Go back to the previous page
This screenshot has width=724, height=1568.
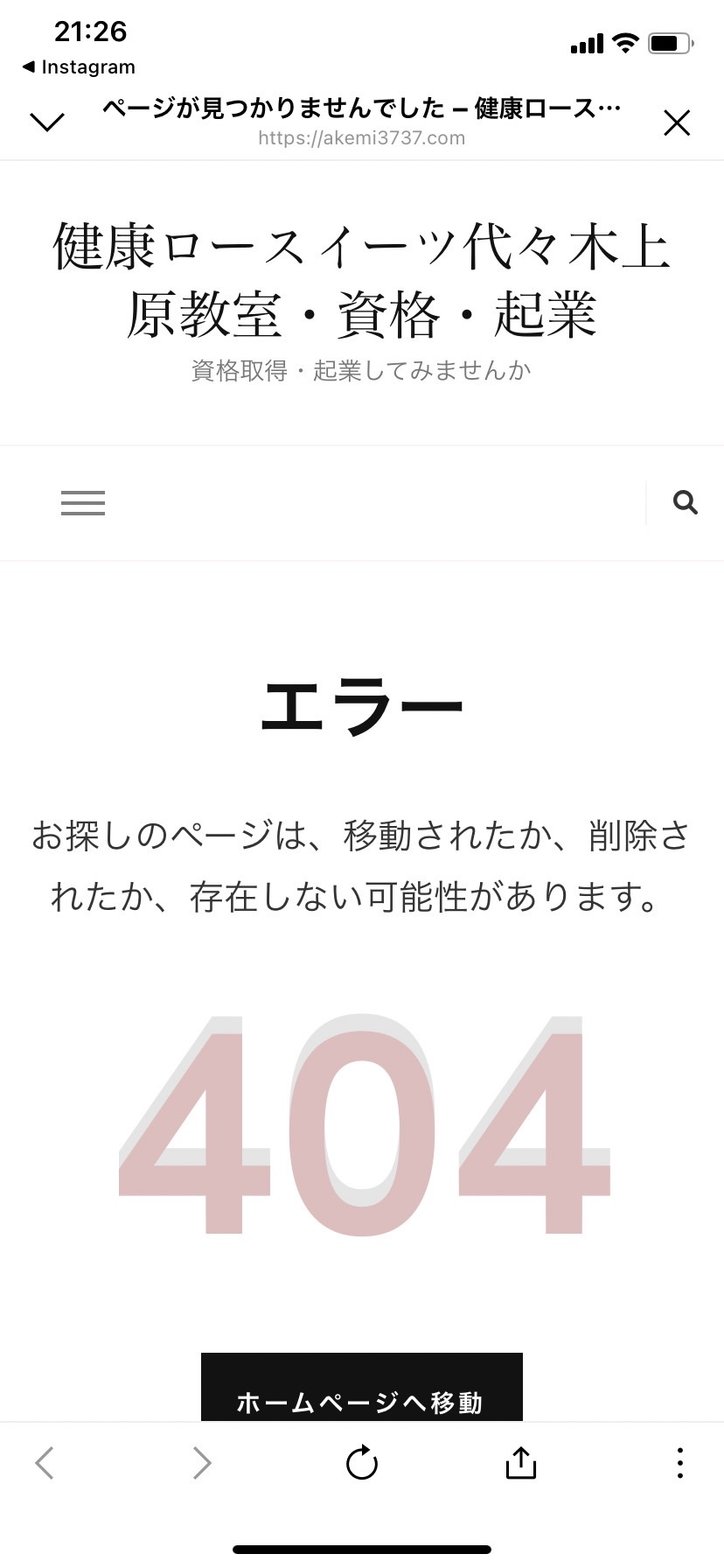(45, 1462)
